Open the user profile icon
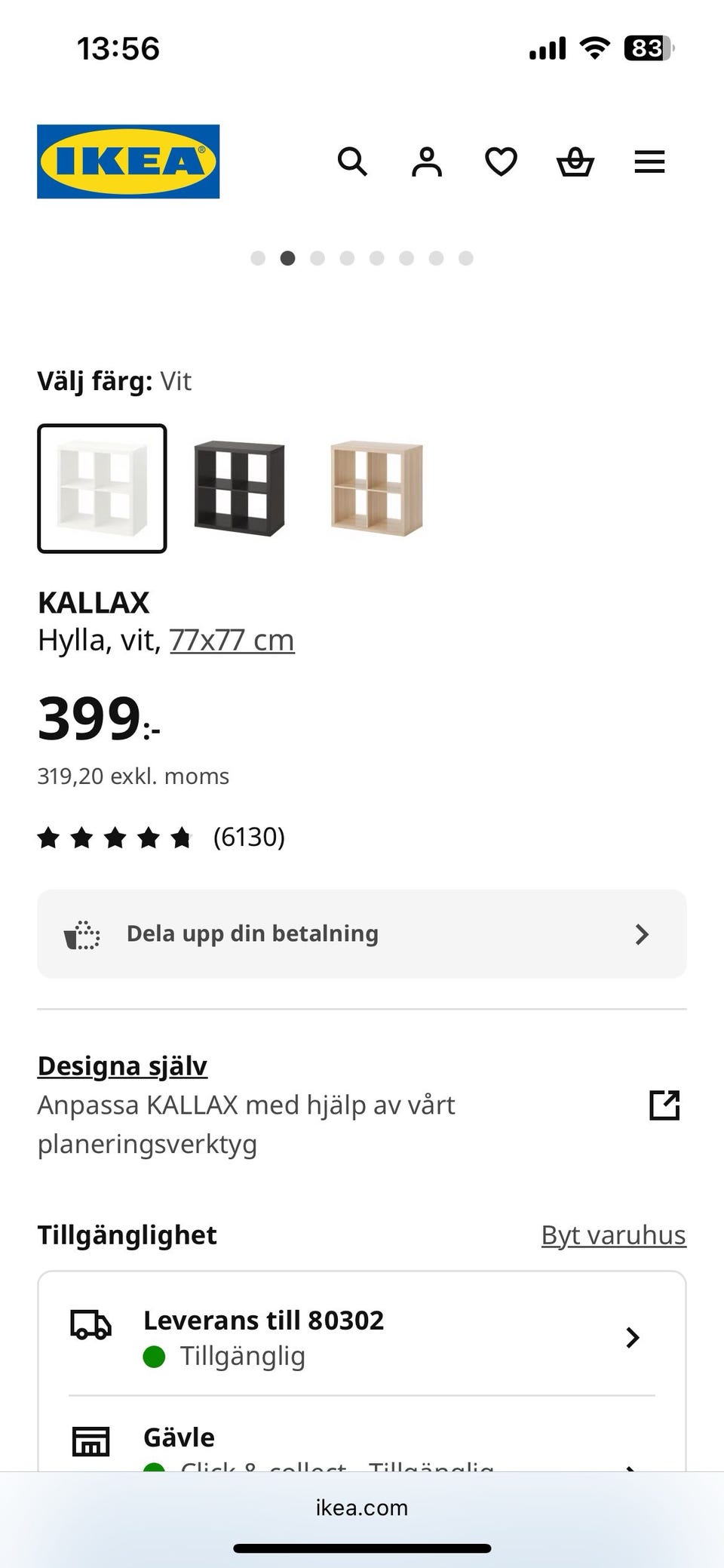The width and height of the screenshot is (724, 1568). (x=426, y=161)
